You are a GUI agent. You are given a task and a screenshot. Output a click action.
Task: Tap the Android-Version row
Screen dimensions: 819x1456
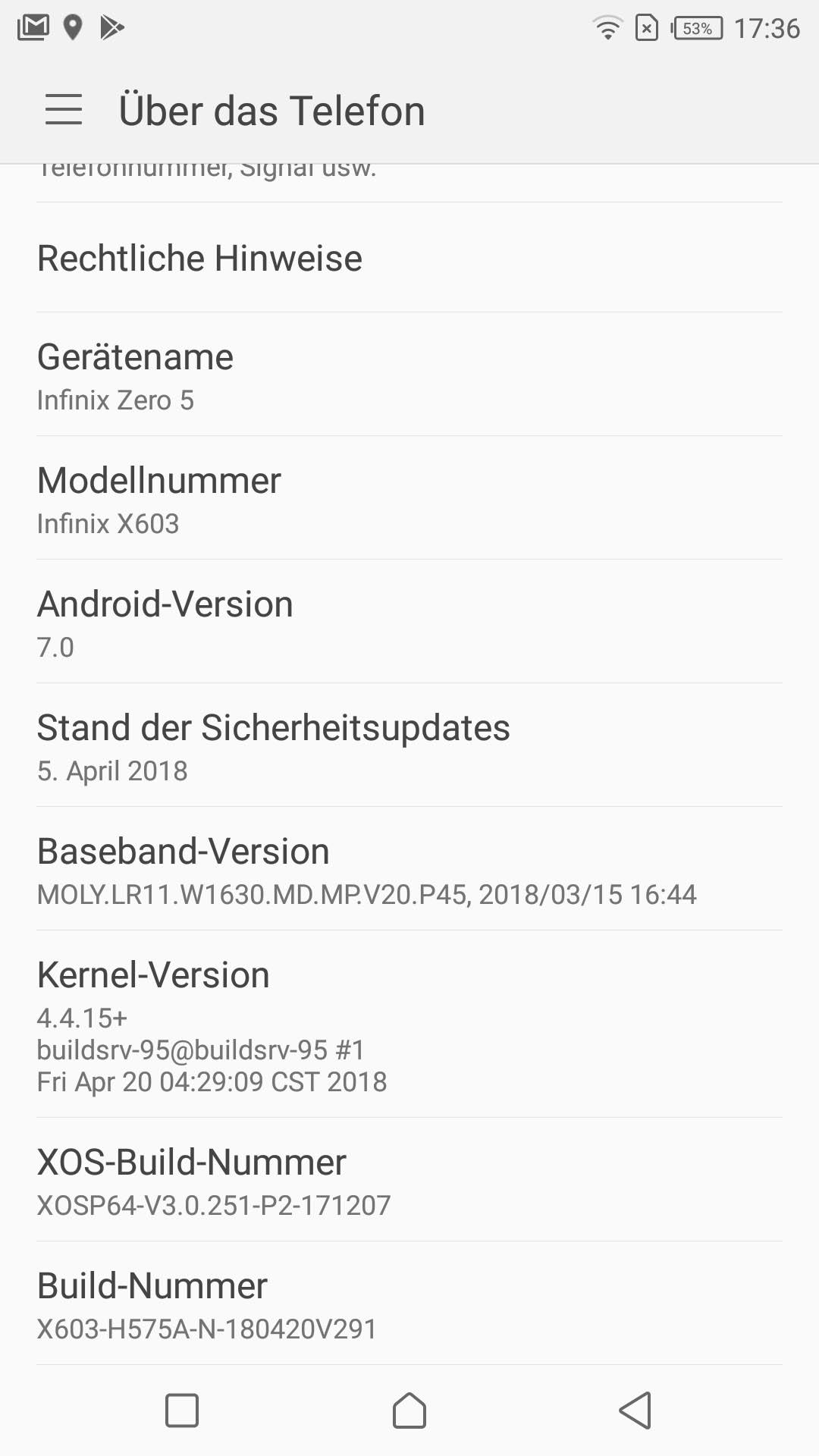pos(409,622)
